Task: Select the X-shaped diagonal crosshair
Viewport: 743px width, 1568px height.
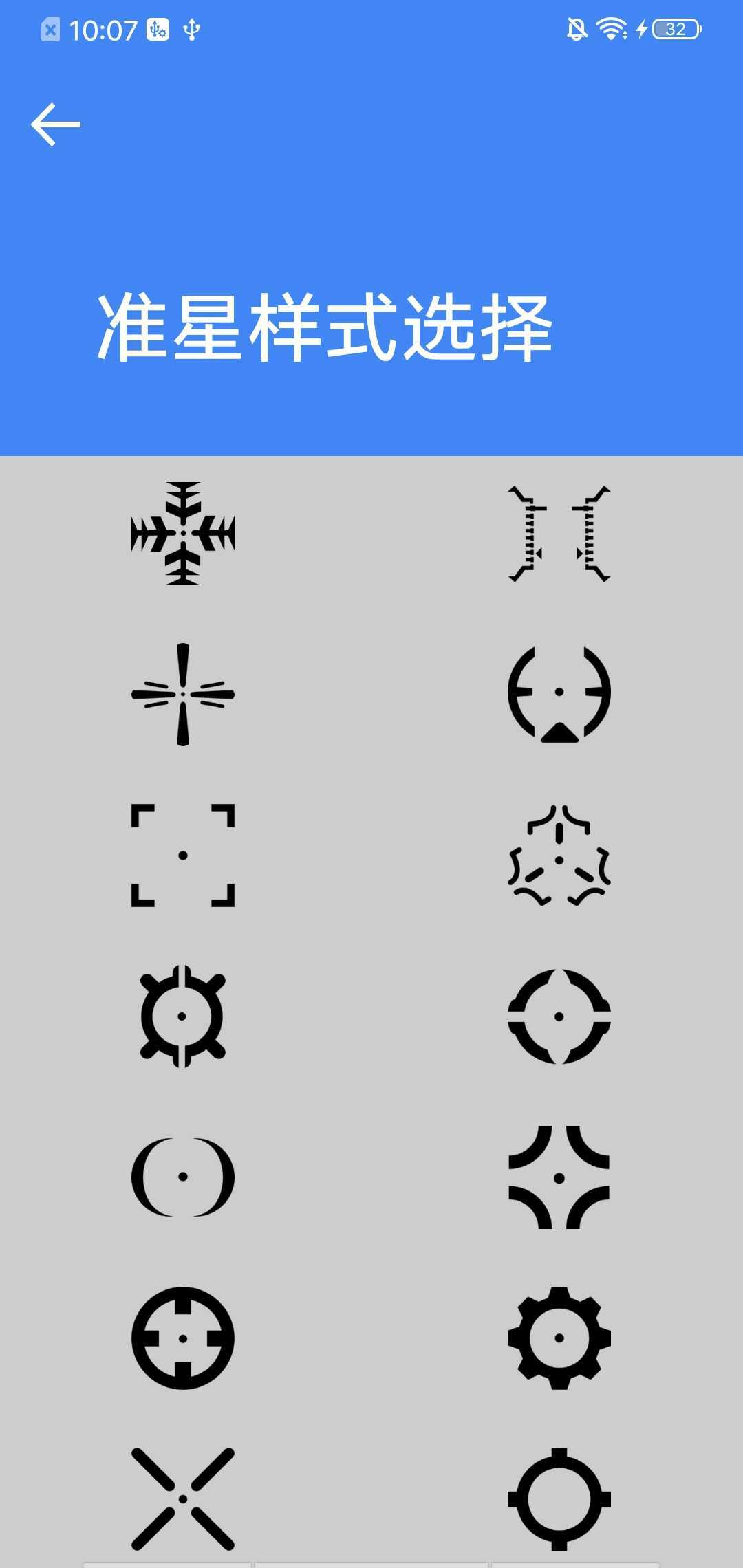Action: pos(183,1499)
